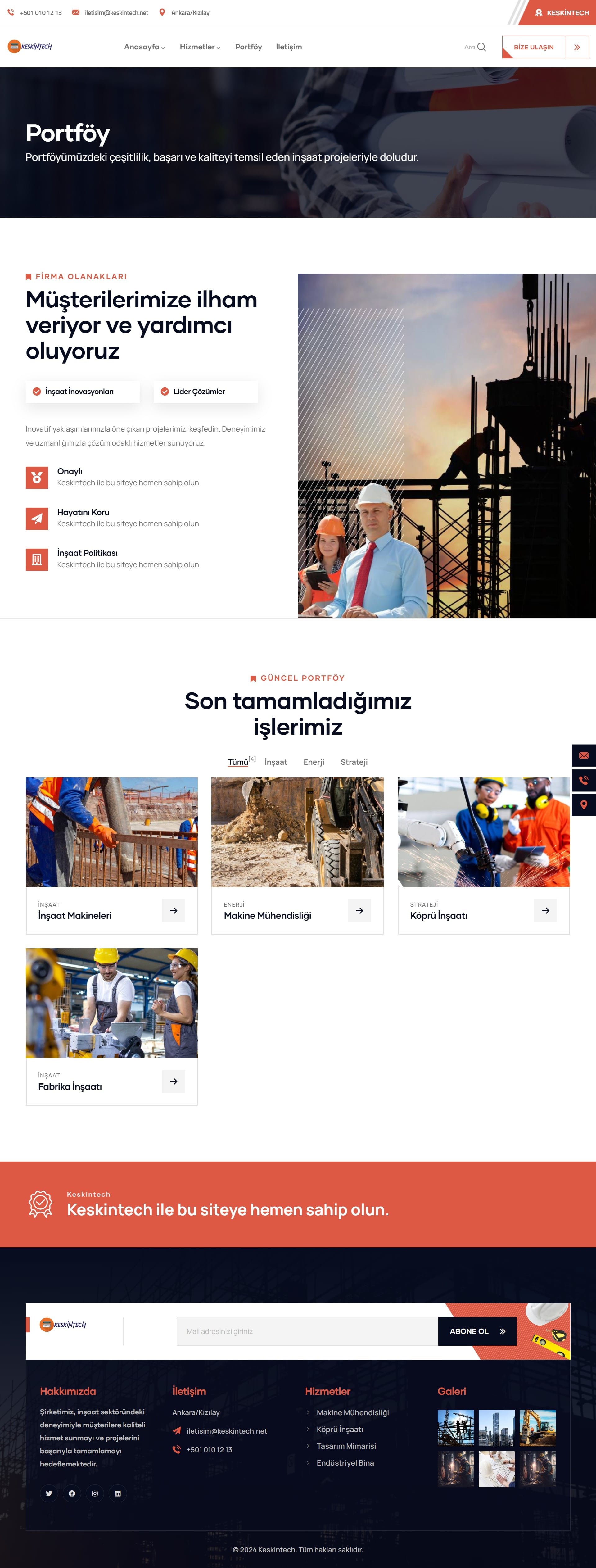596x1568 pixels.
Task: Tap the floating phone icon
Action: click(x=584, y=780)
